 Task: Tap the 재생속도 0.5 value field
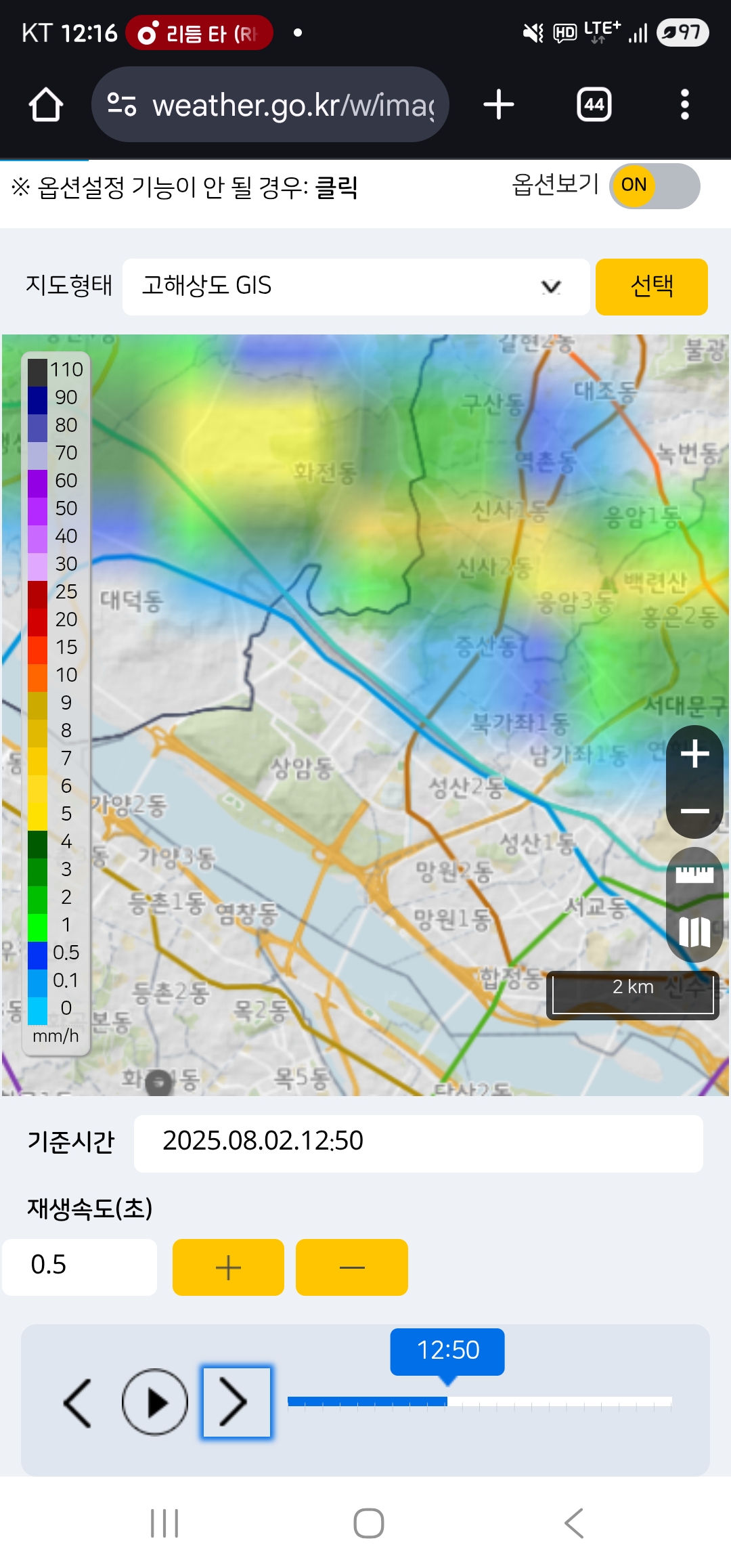click(x=80, y=1267)
